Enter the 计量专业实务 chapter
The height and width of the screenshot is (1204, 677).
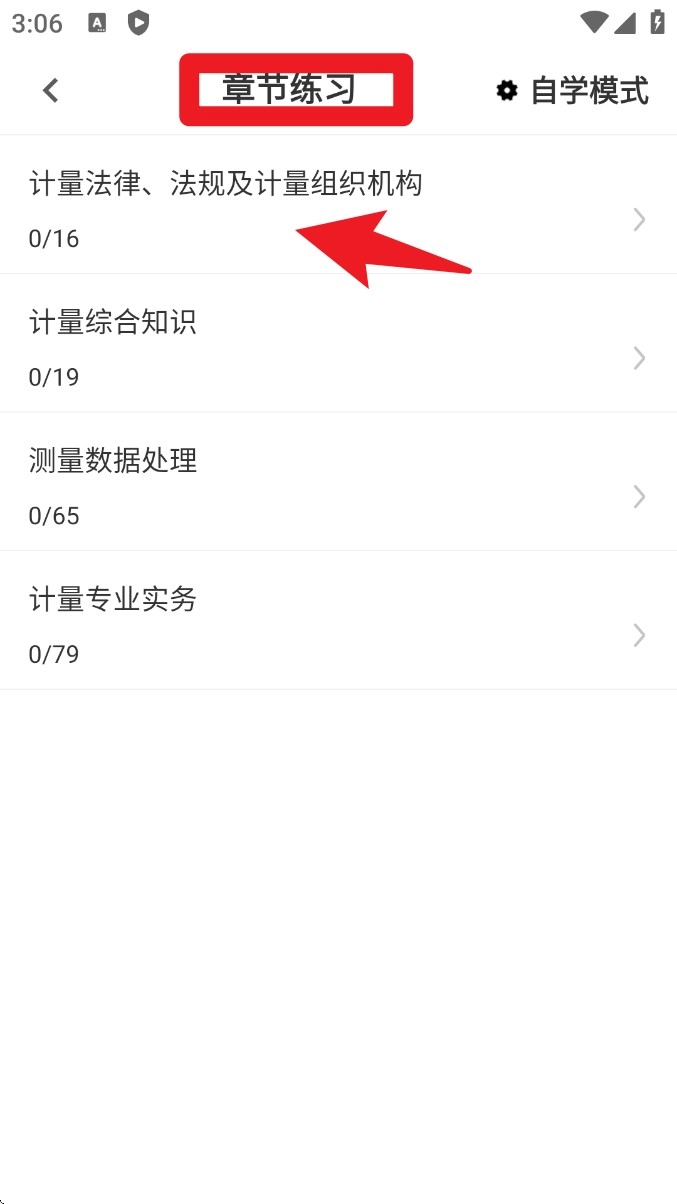tap(338, 620)
